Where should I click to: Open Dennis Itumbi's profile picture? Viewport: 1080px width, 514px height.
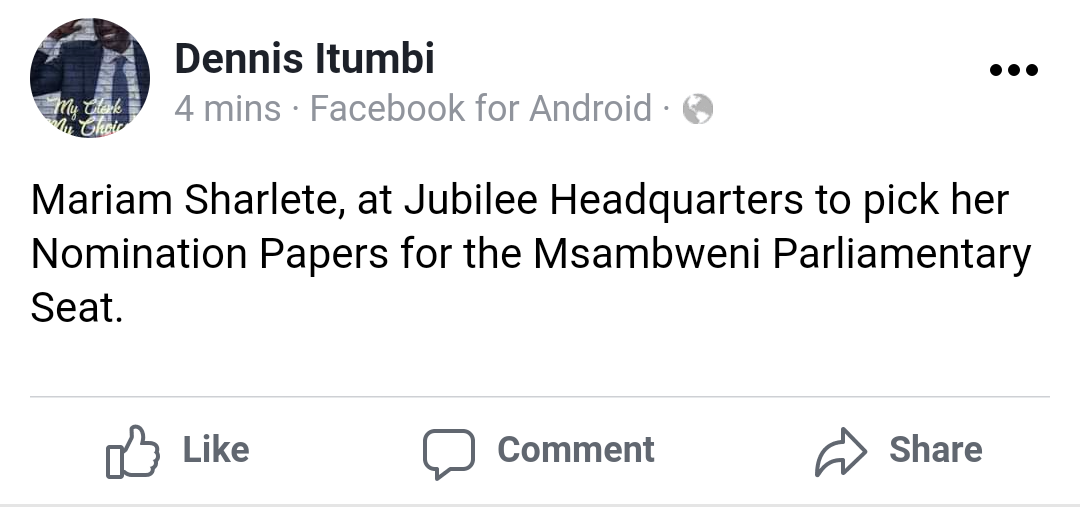pos(90,78)
